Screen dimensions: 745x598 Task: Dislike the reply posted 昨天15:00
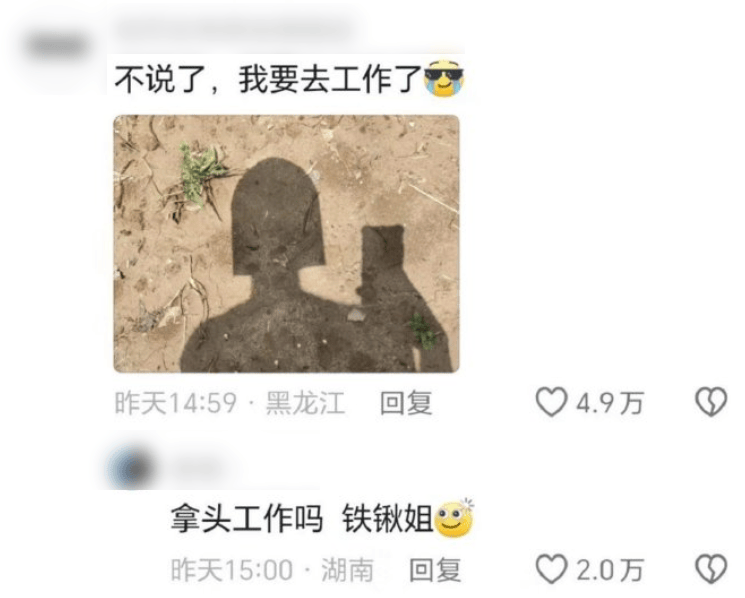click(710, 570)
